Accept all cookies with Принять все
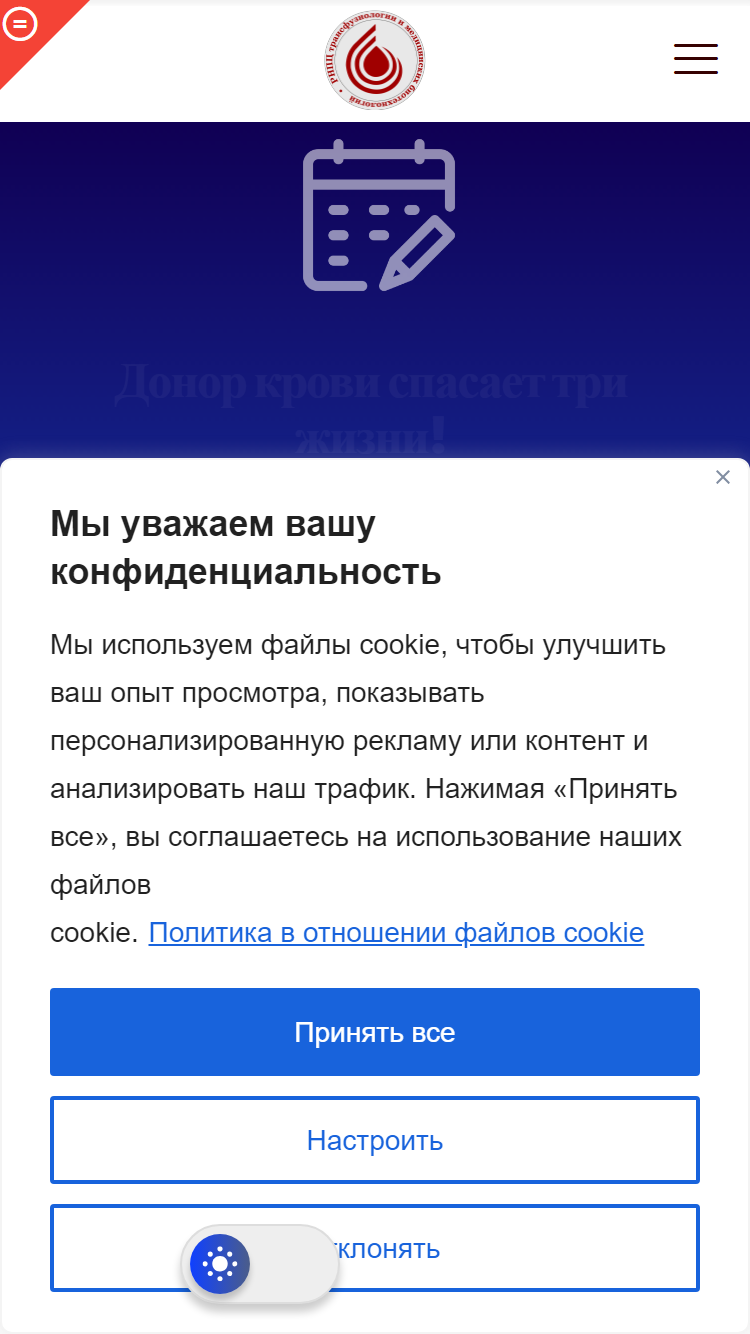750x1334 pixels. [x=375, y=1032]
